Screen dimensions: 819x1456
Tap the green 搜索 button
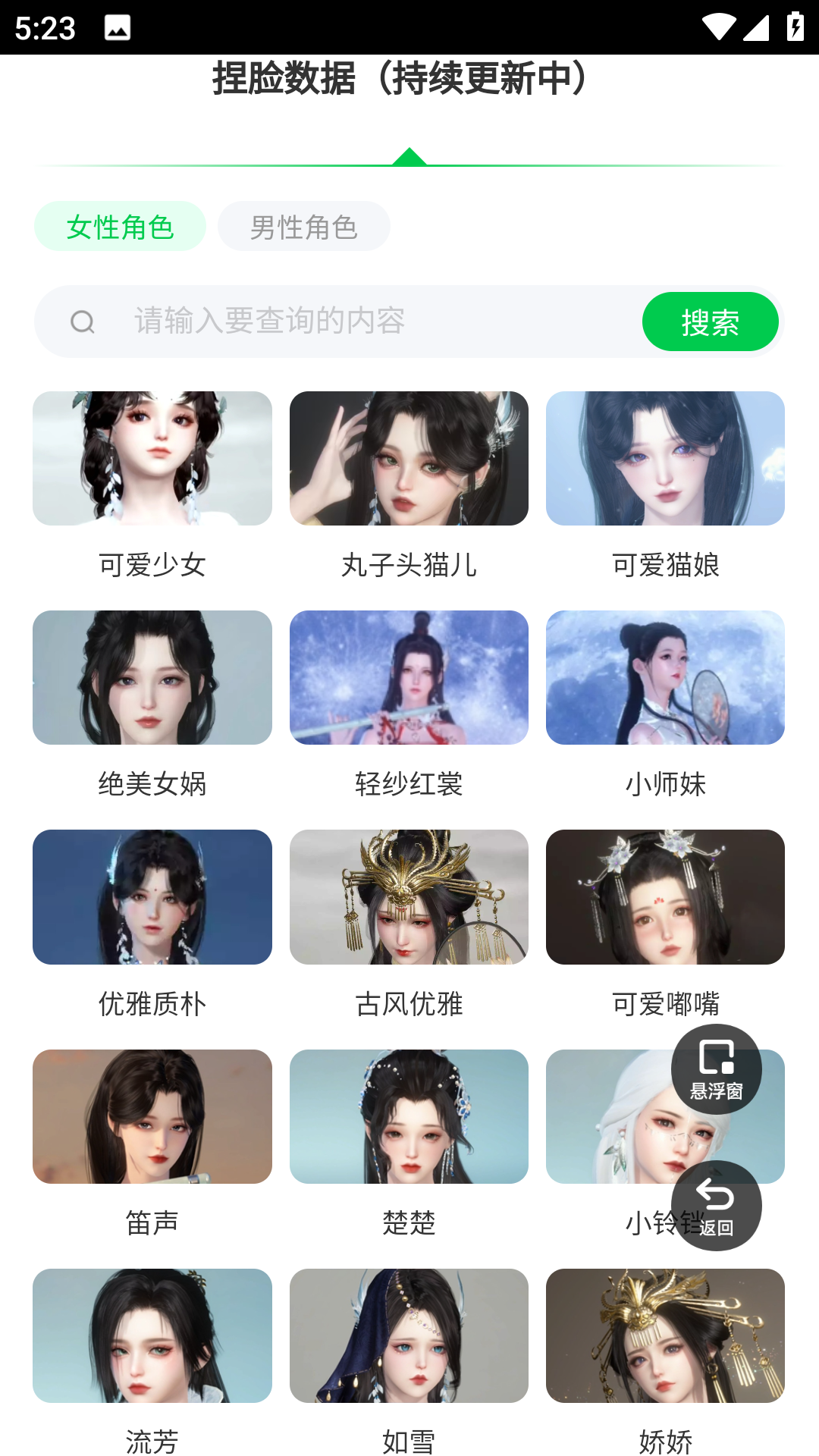pos(710,322)
